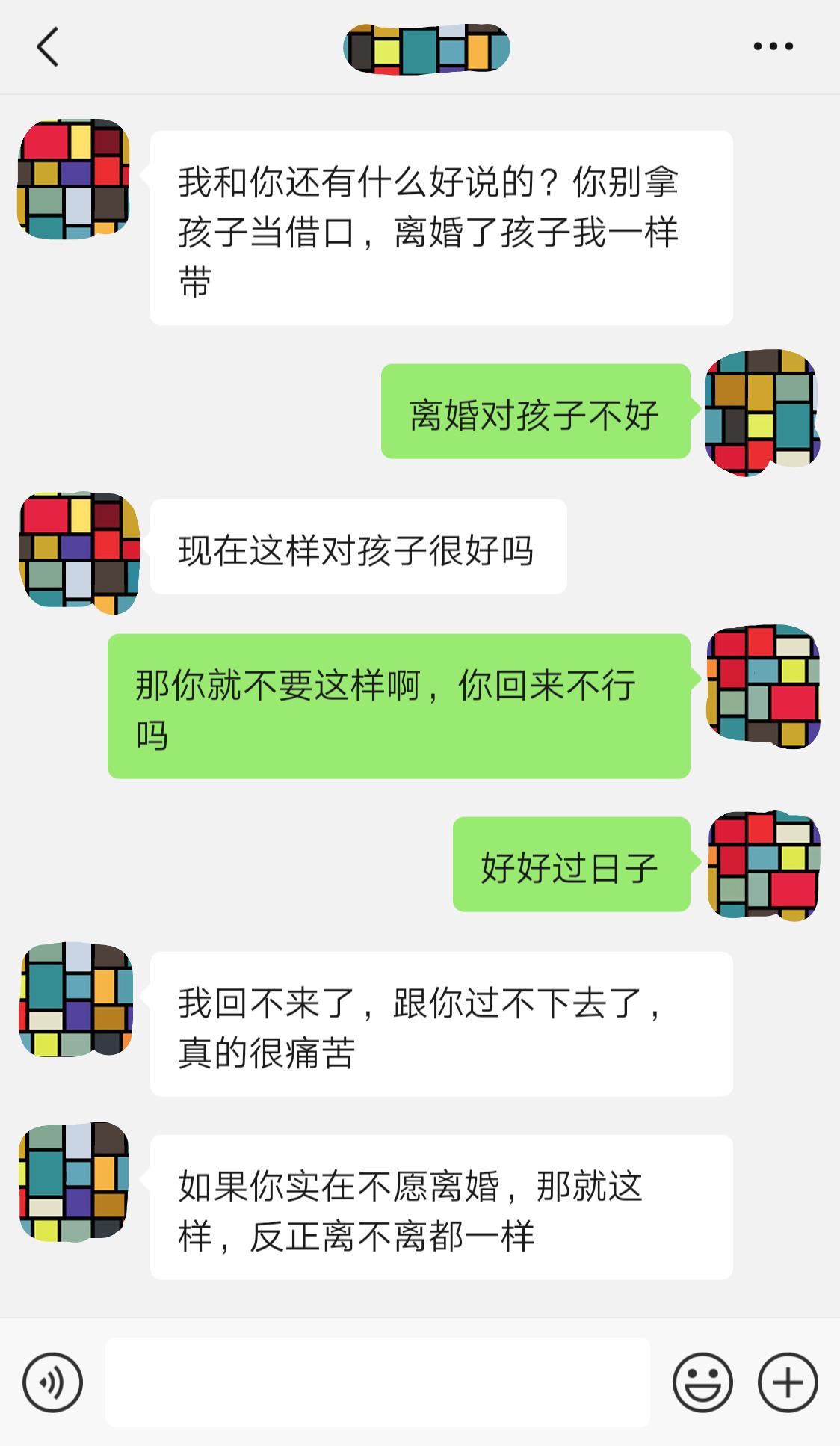
Task: Tap the message input field to type
Action: point(381,1382)
